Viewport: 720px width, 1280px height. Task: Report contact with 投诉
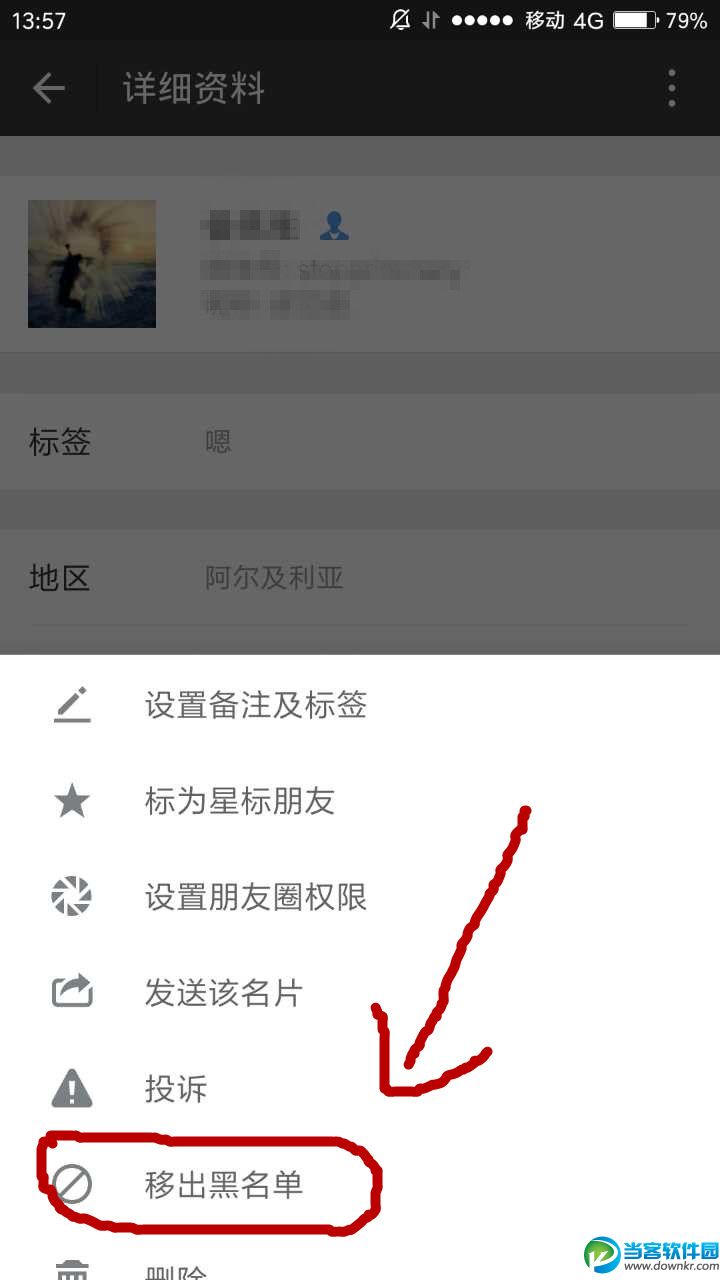coord(176,1089)
